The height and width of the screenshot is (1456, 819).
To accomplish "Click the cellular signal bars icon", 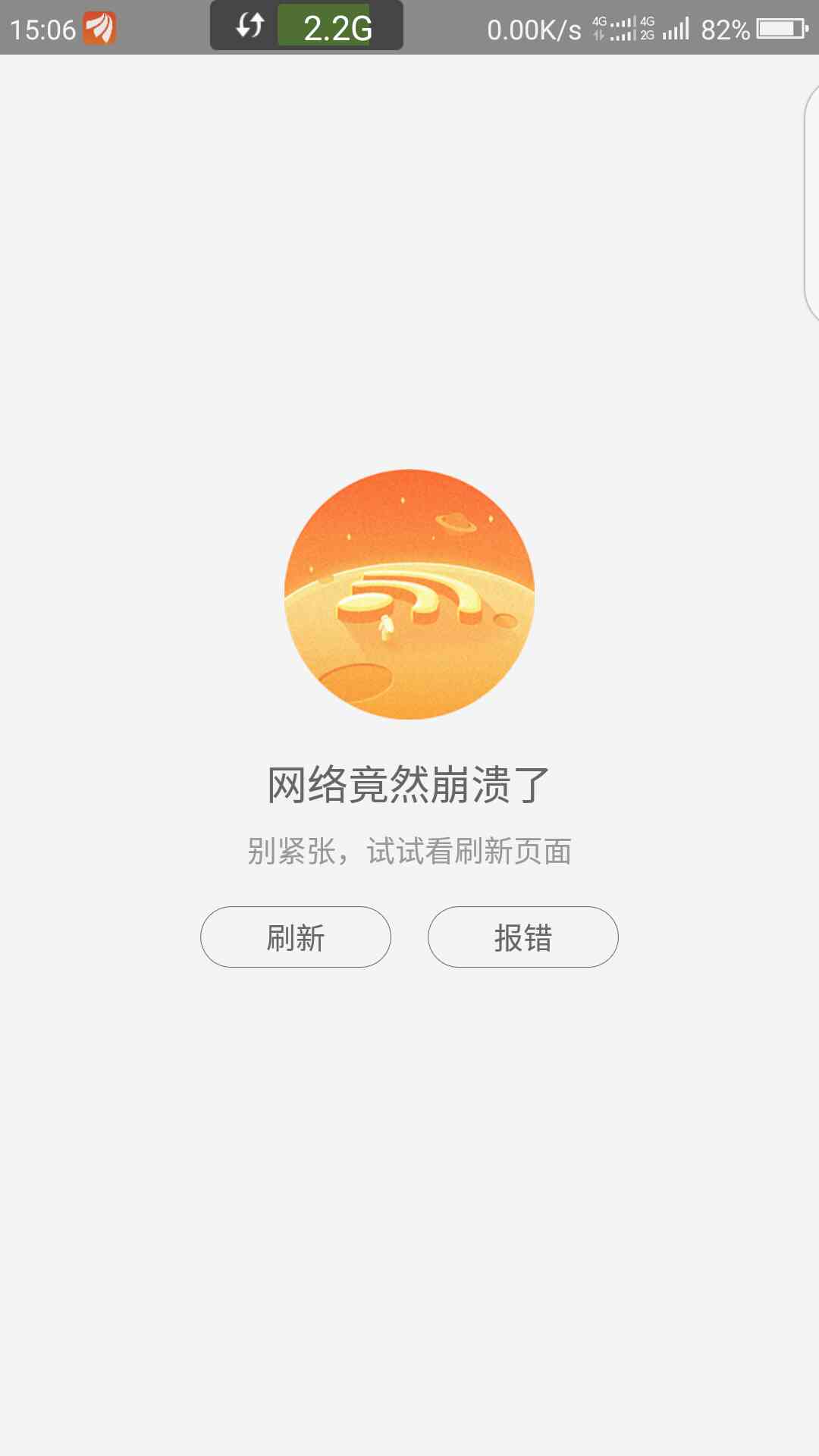I will pos(677,29).
